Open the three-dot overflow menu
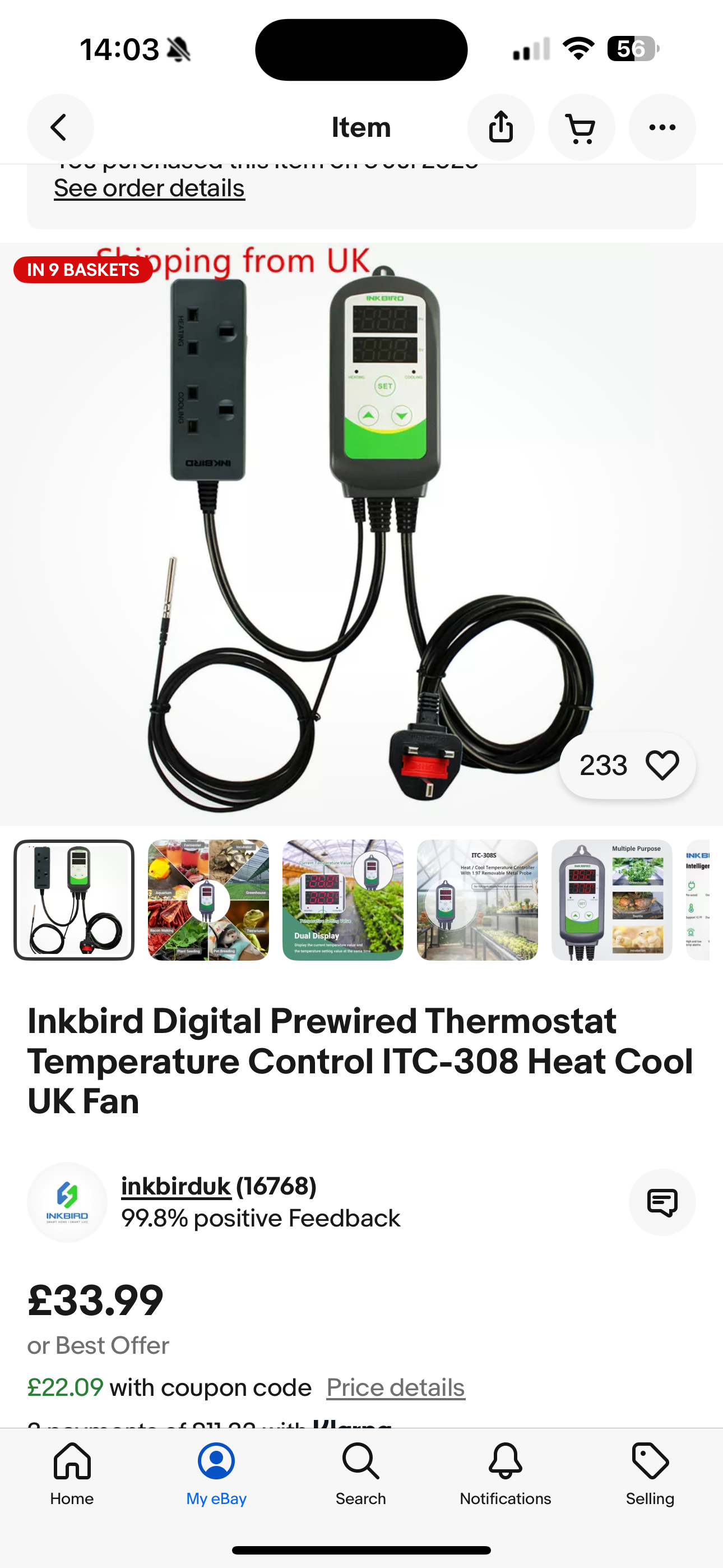 pyautogui.click(x=662, y=127)
